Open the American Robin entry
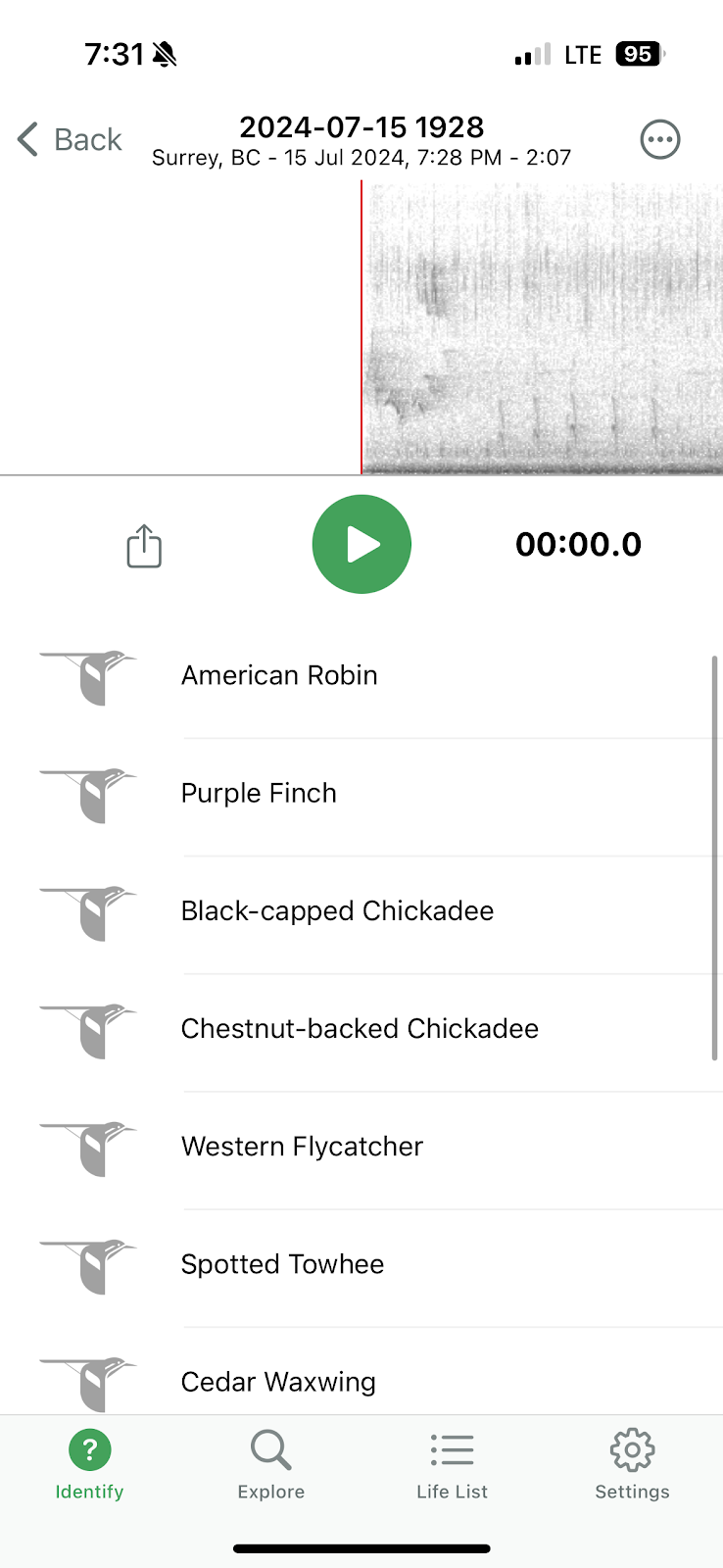This screenshot has width=723, height=1568. [361, 678]
